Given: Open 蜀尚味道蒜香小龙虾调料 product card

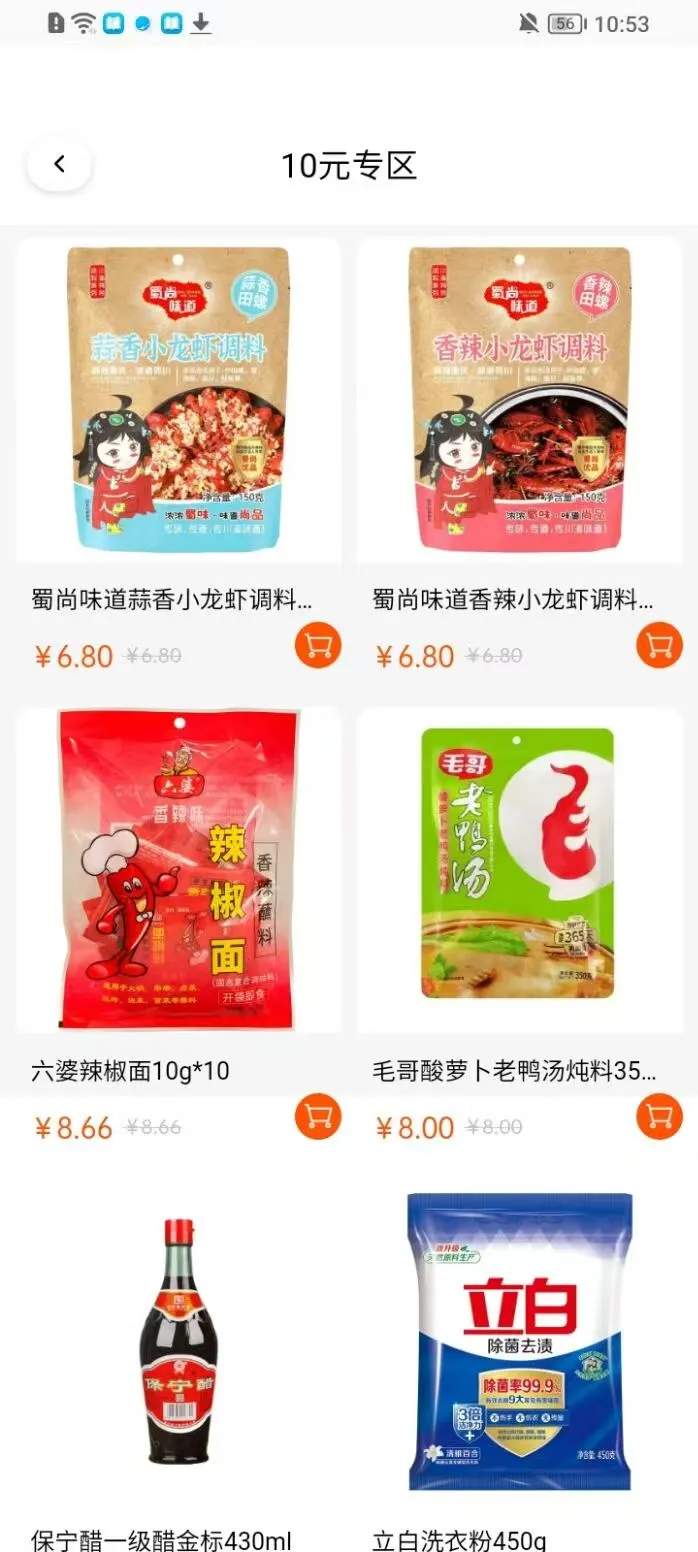Looking at the screenshot, I should tap(178, 402).
